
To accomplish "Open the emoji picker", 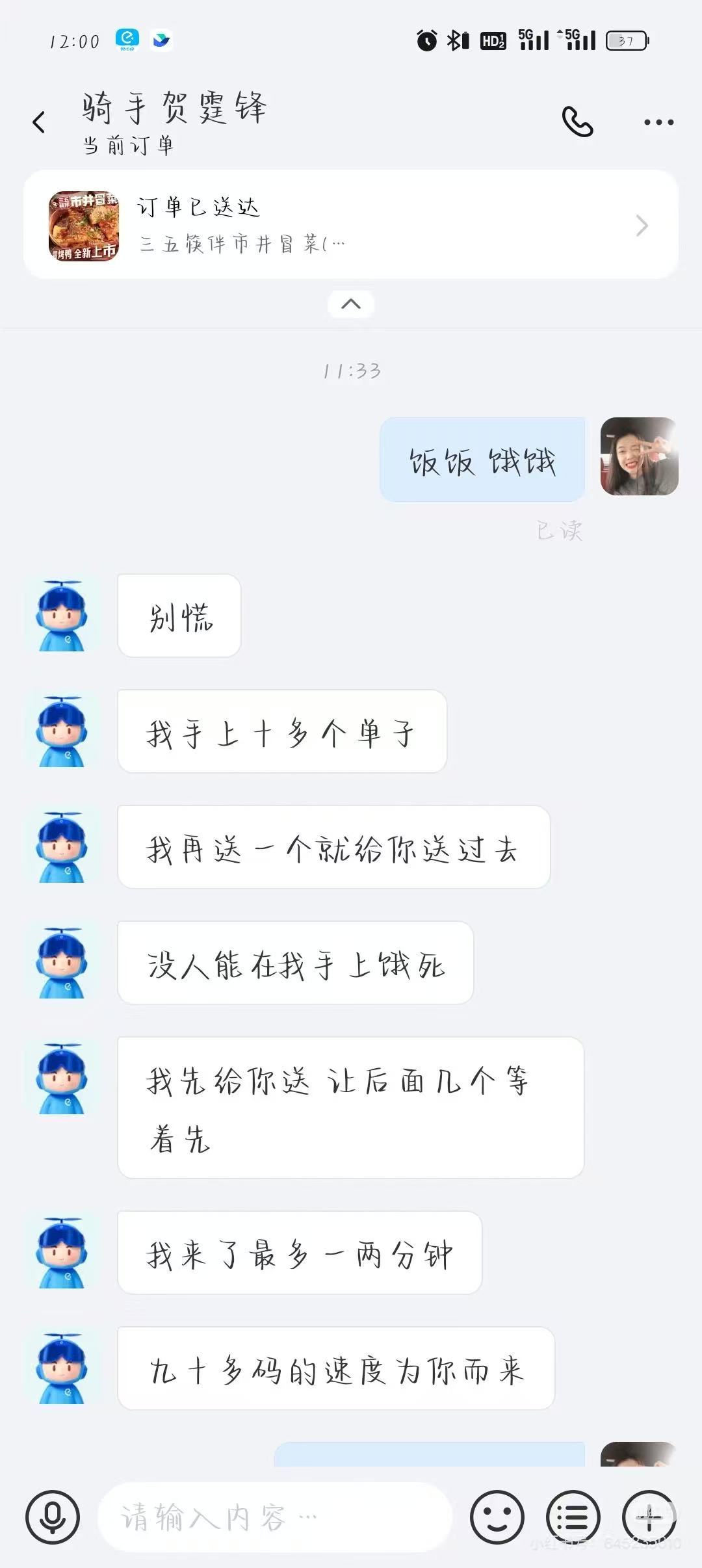I will click(x=497, y=1517).
